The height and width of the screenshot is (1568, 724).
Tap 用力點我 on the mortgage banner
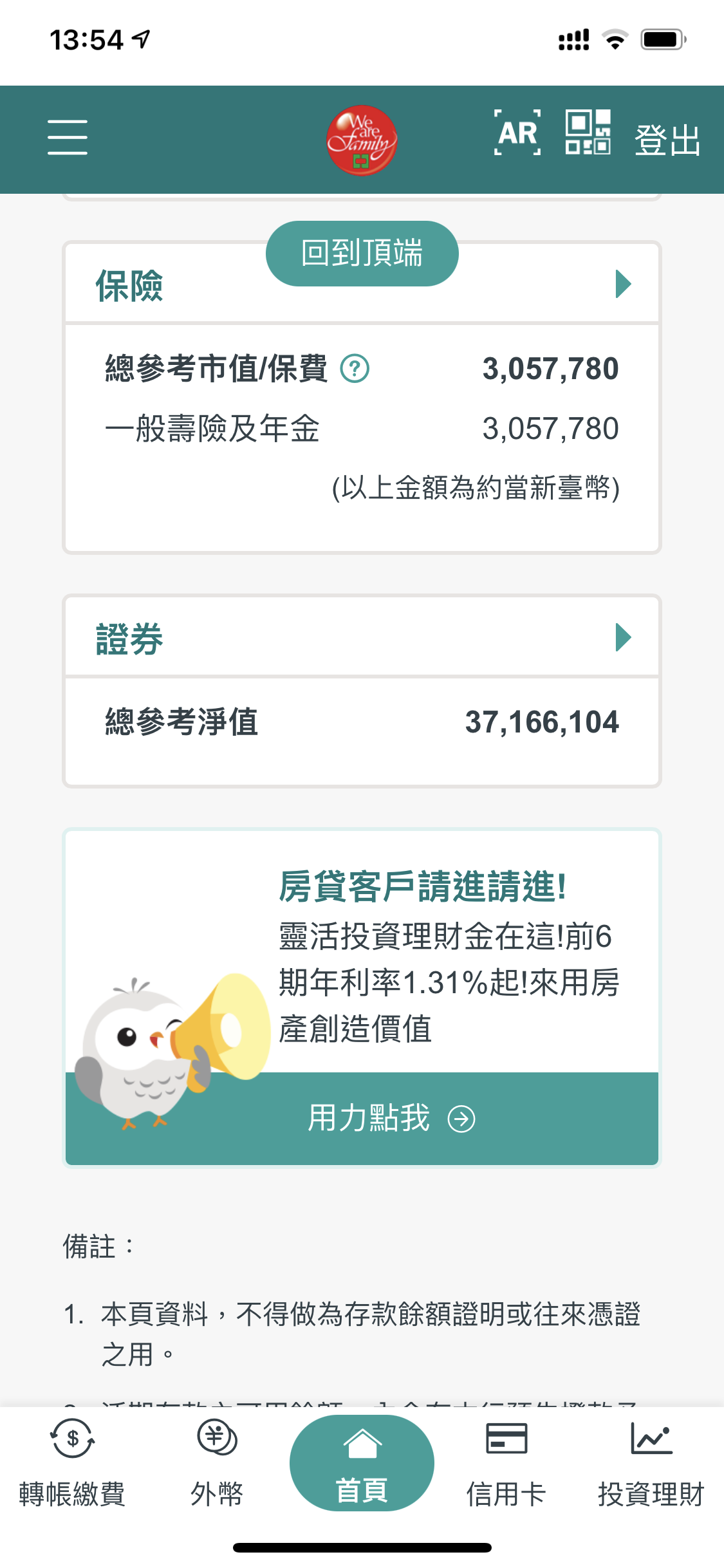click(x=390, y=1118)
